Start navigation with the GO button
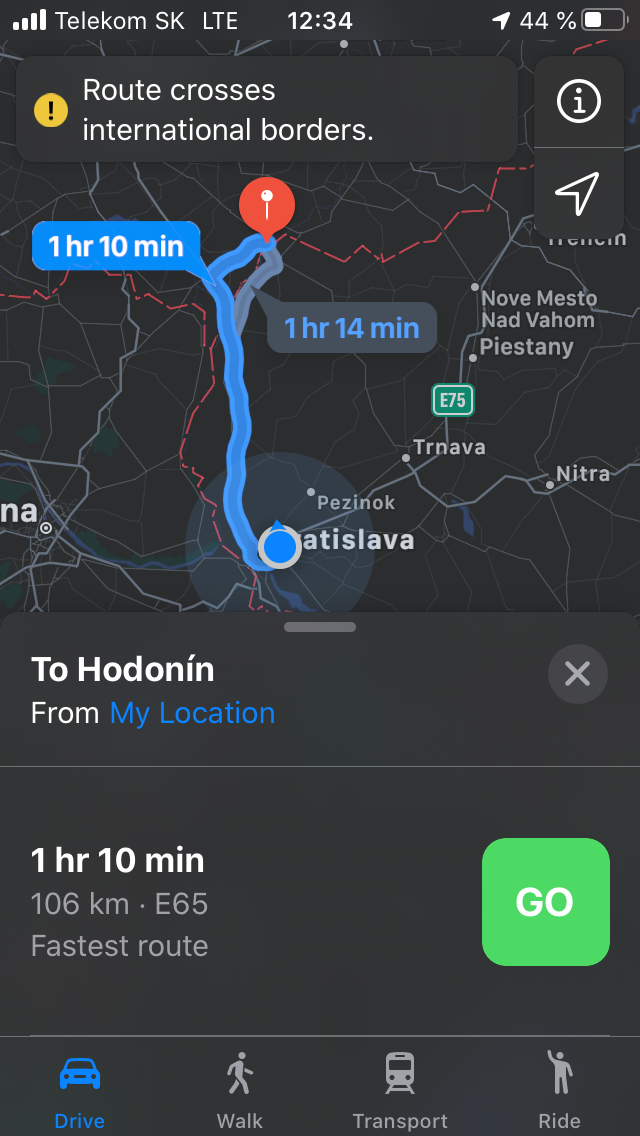 (x=546, y=902)
